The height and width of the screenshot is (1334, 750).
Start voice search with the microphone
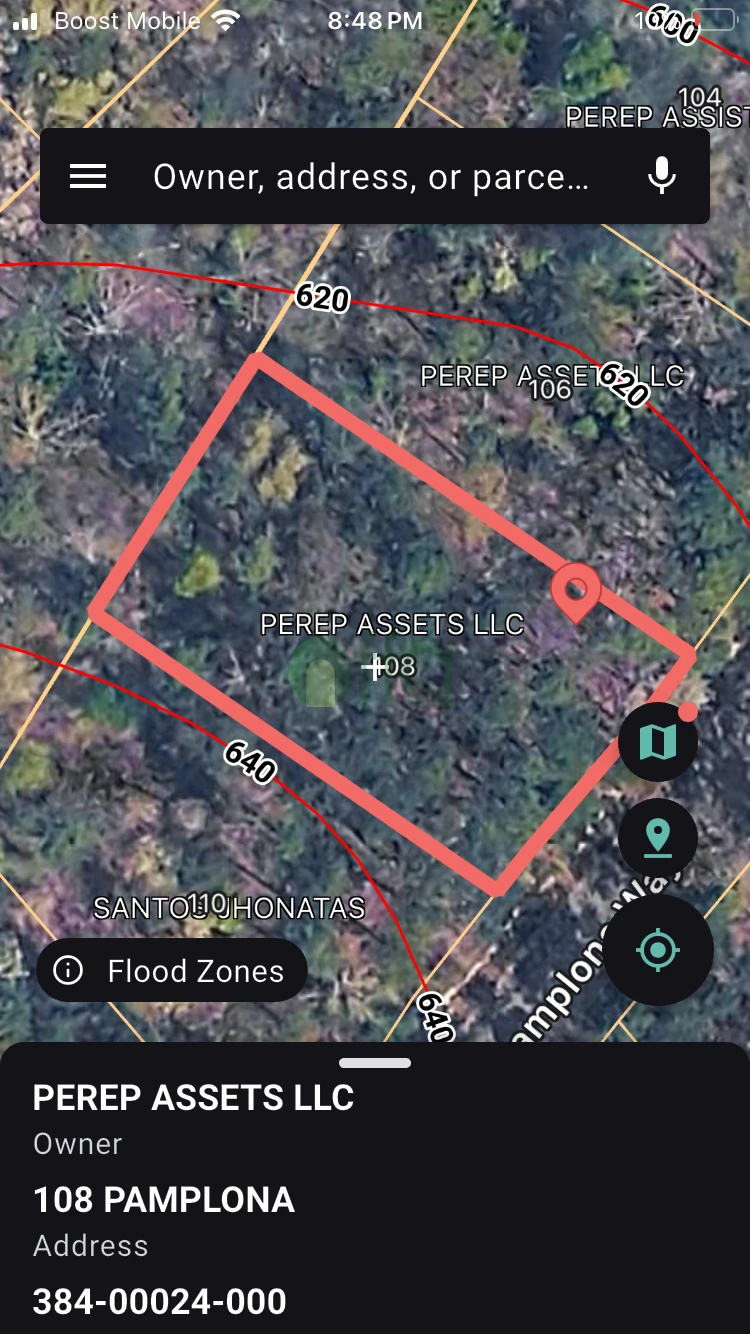[x=661, y=177]
